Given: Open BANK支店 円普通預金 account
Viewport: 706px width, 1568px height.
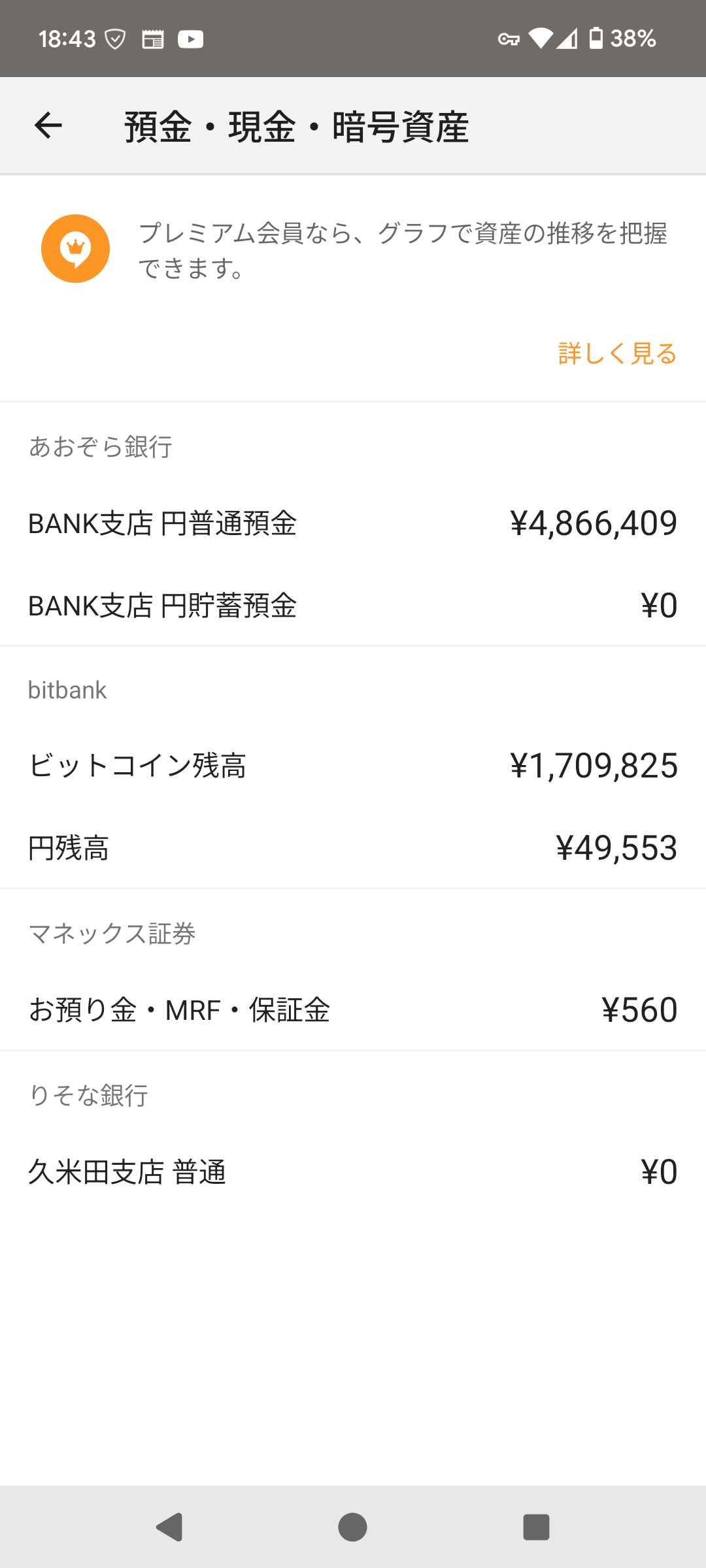Looking at the screenshot, I should coord(353,524).
